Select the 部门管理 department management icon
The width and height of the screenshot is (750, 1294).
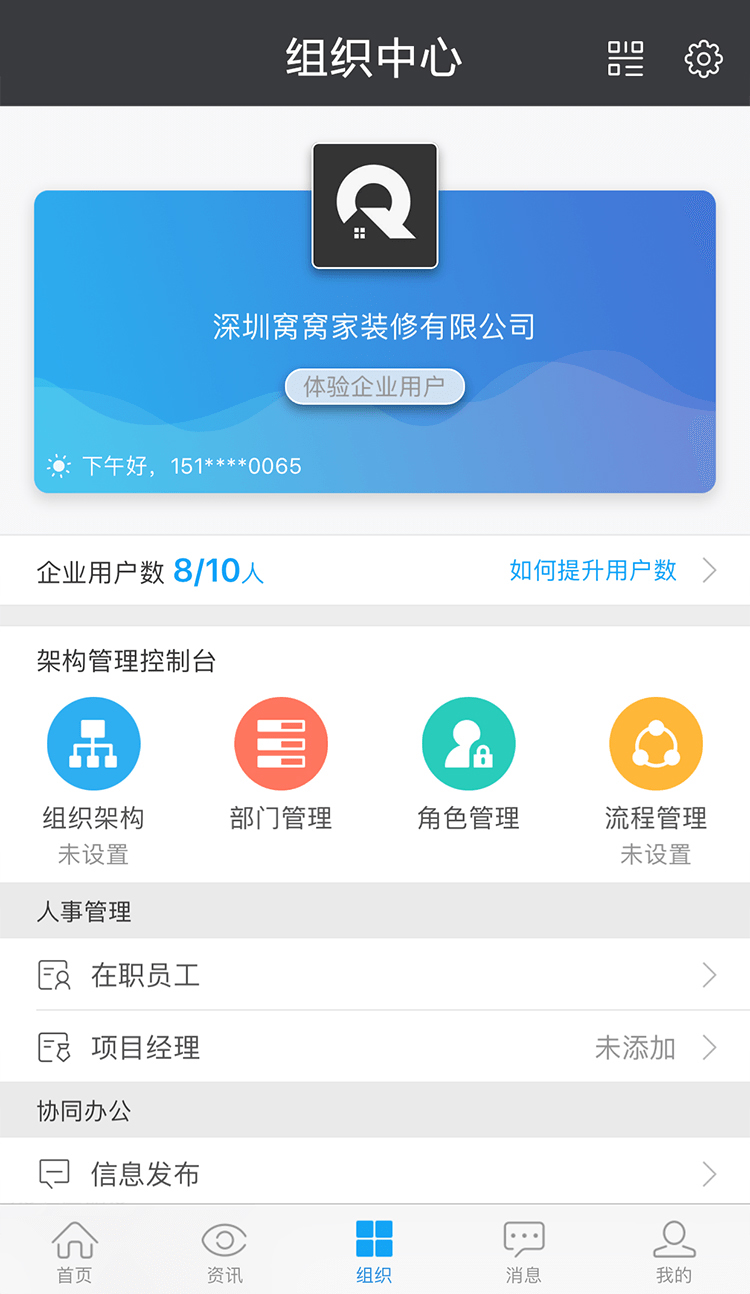(x=281, y=743)
